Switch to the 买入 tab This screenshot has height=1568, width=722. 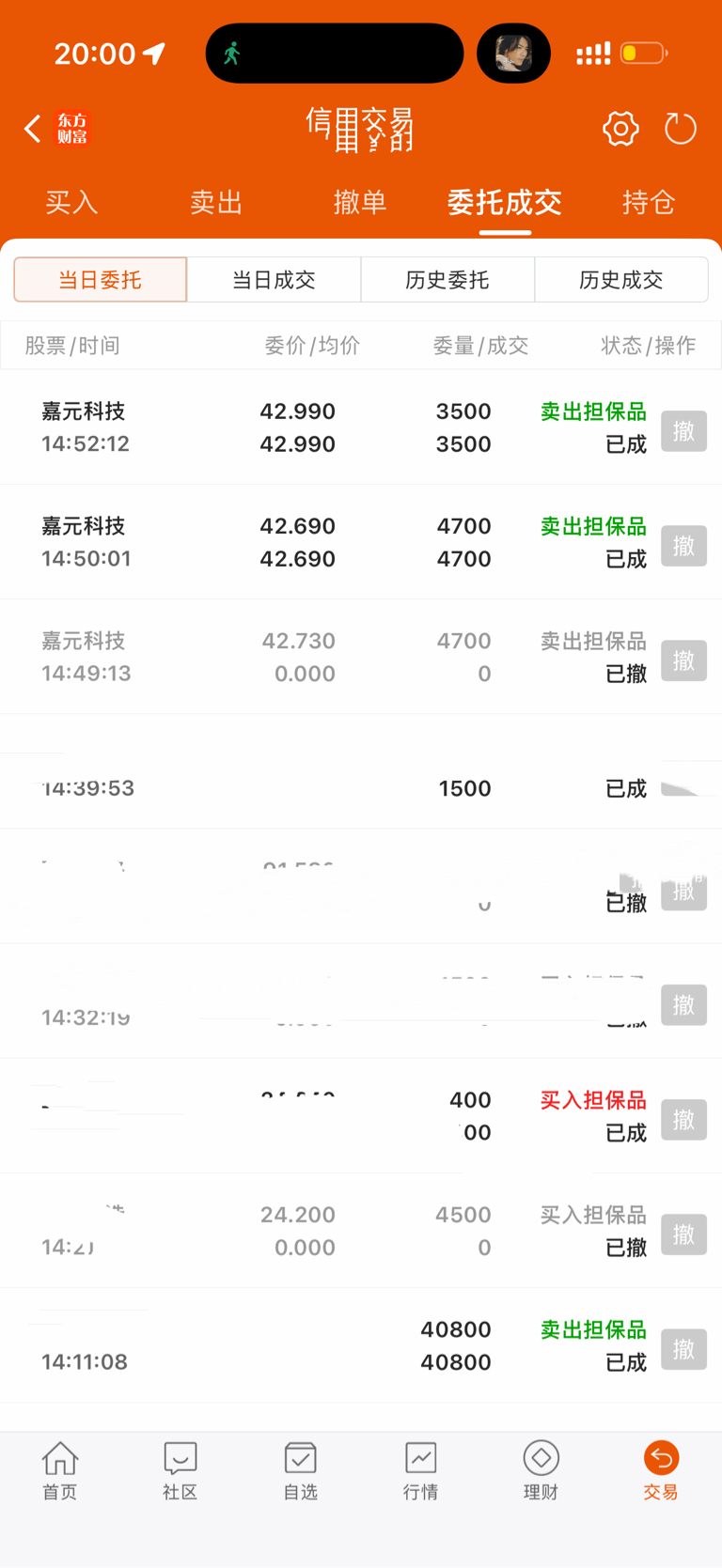[71, 202]
